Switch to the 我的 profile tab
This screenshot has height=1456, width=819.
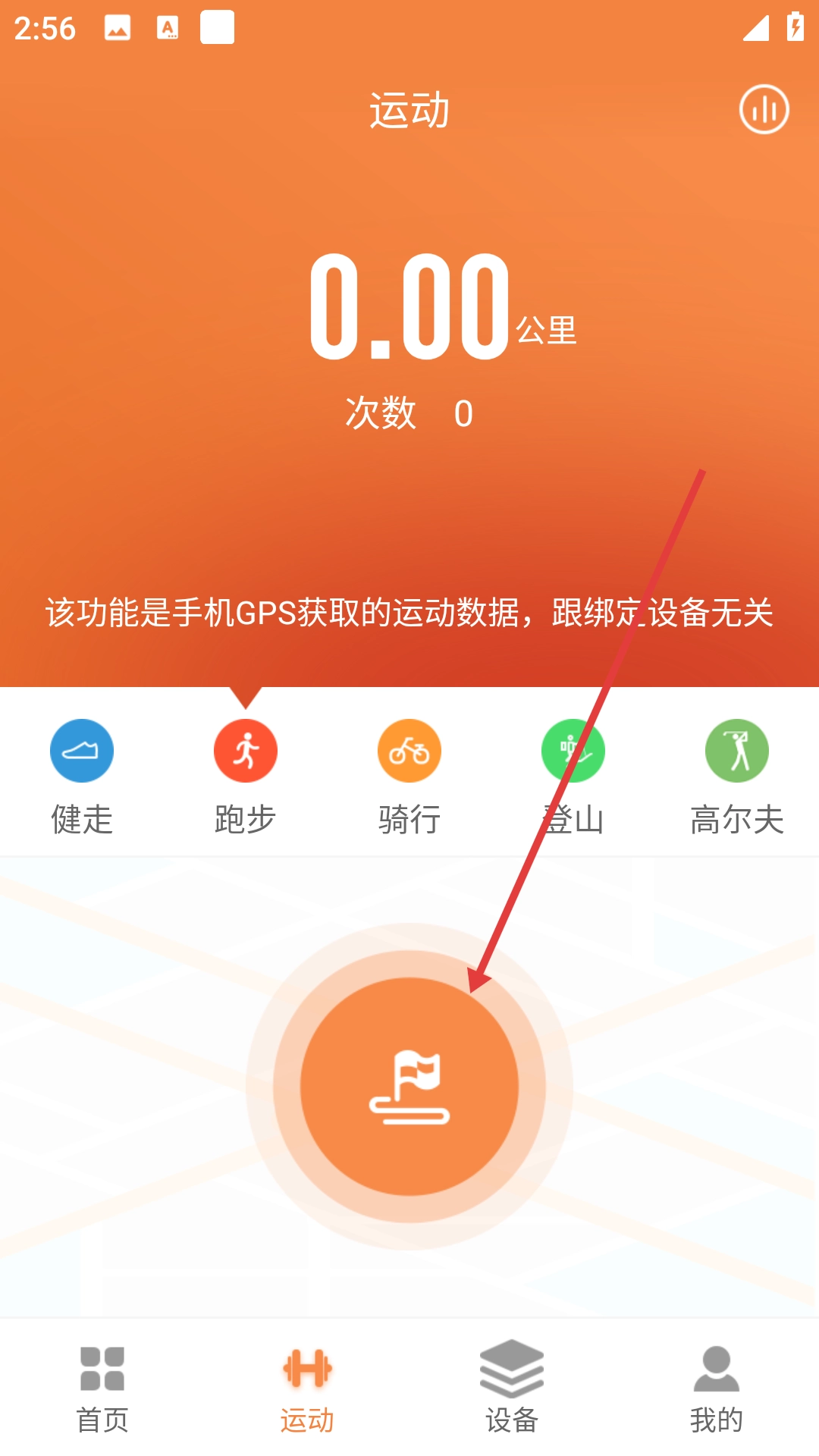tap(717, 1389)
